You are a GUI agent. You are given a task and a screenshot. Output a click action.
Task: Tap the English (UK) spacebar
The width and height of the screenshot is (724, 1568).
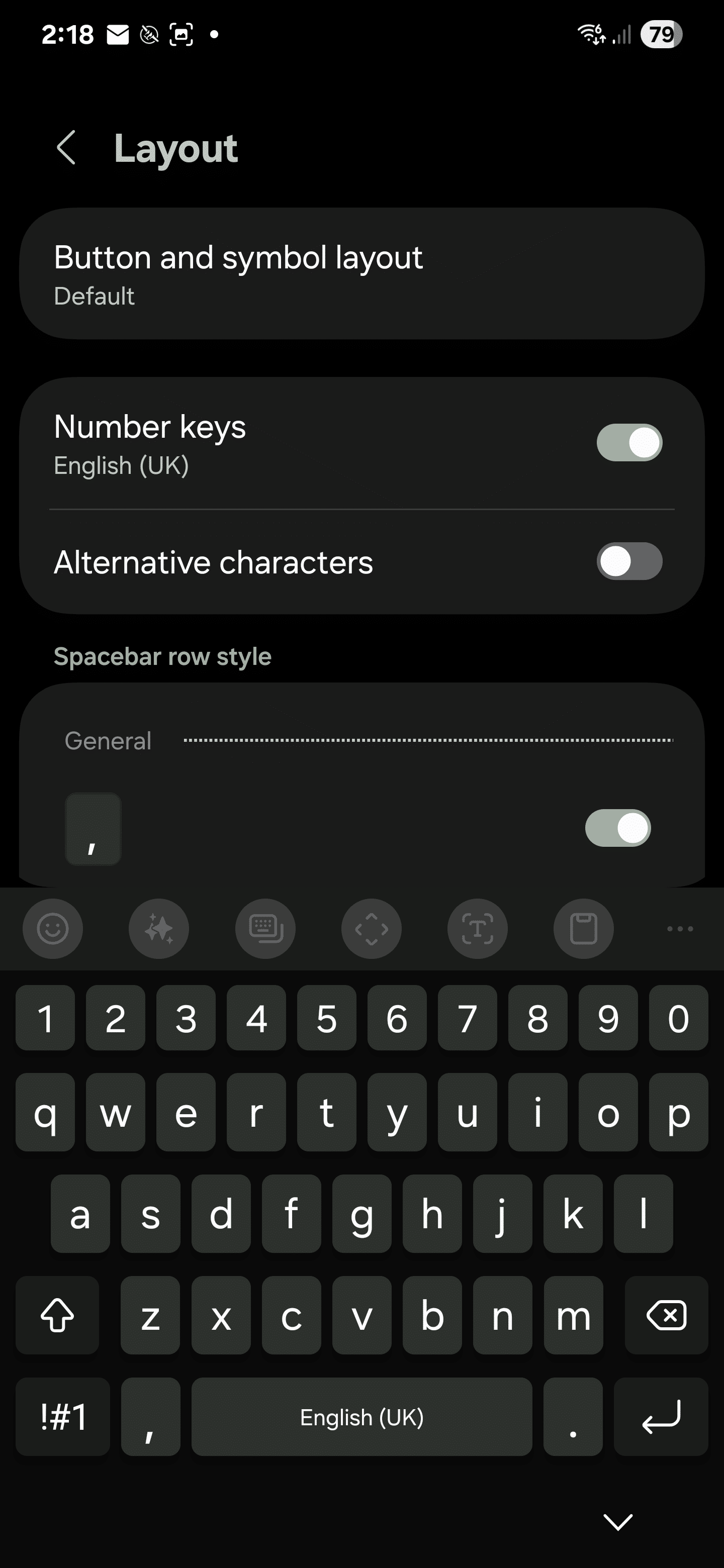(x=361, y=1417)
